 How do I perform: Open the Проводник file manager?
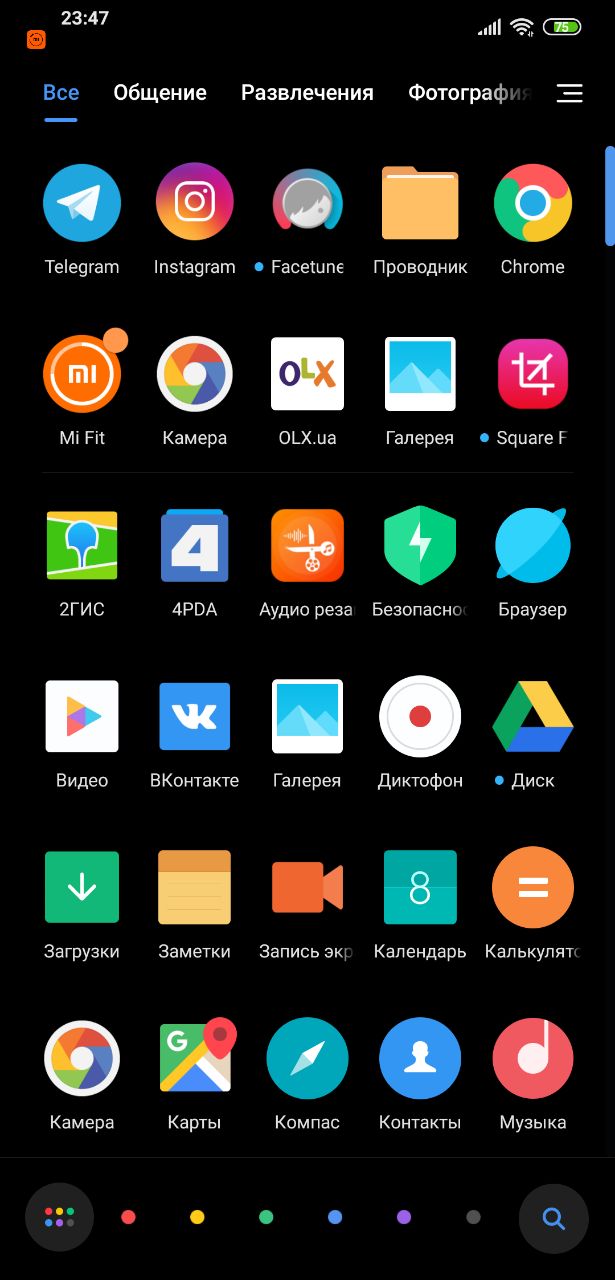(x=420, y=204)
